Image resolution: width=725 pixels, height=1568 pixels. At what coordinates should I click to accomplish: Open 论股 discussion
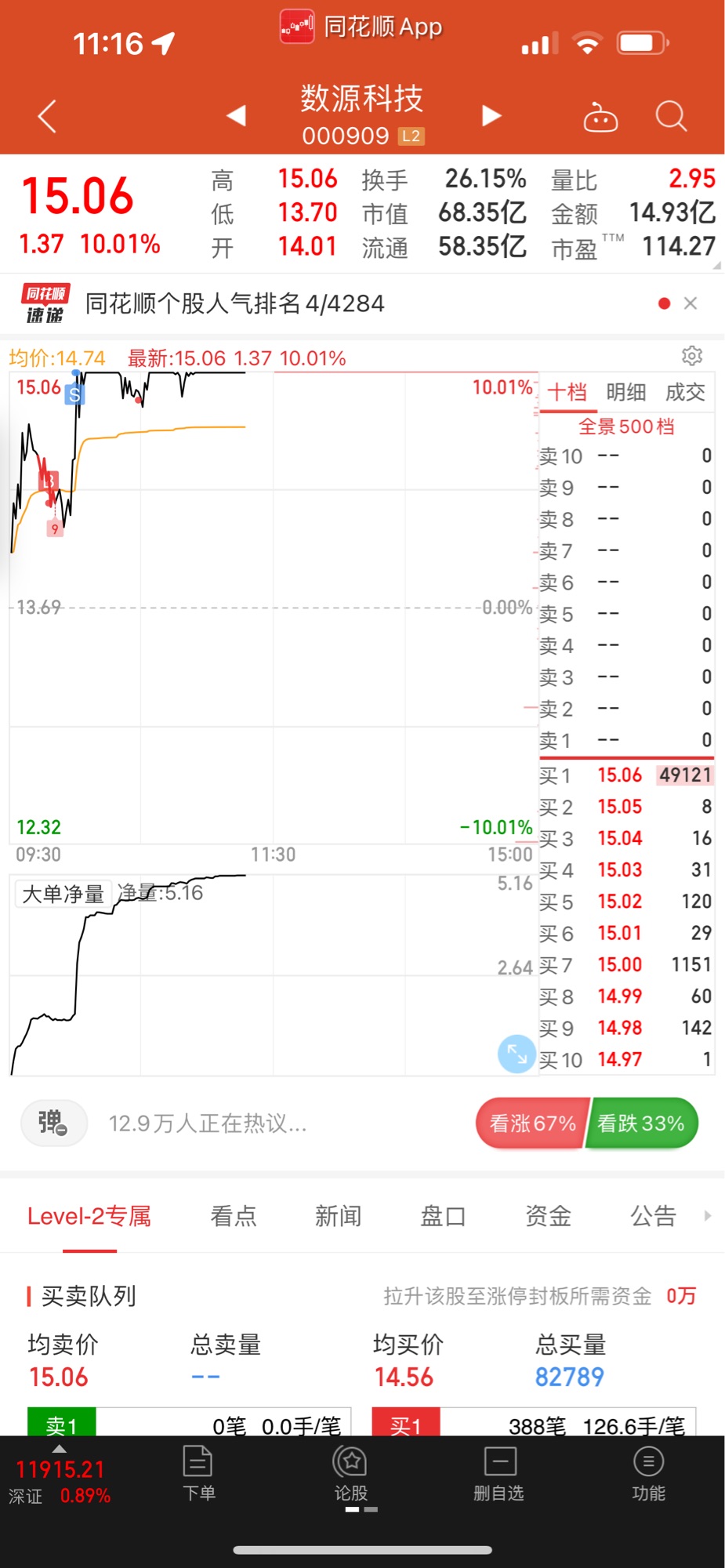tap(350, 1474)
